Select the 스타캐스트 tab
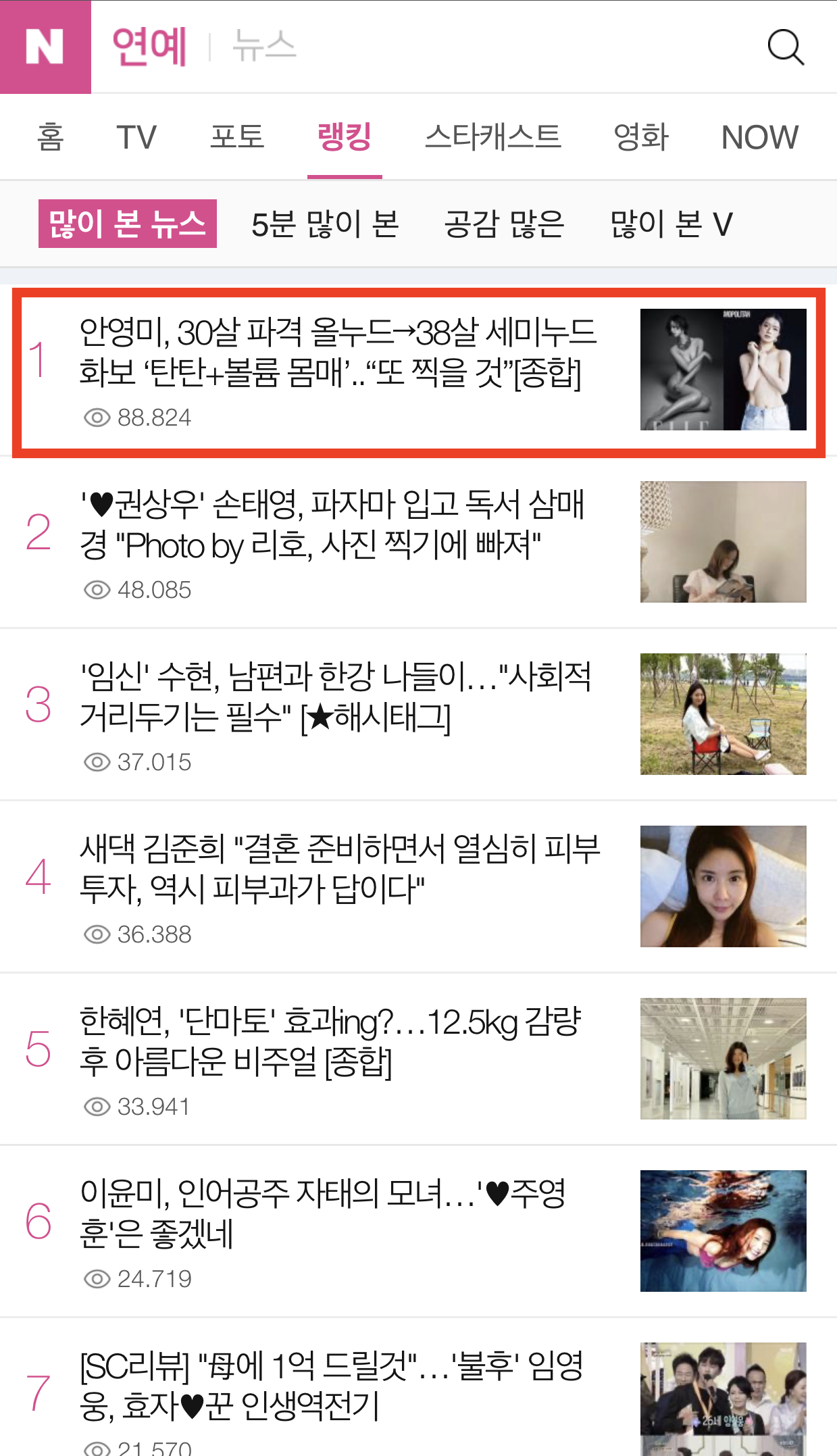 [493, 137]
